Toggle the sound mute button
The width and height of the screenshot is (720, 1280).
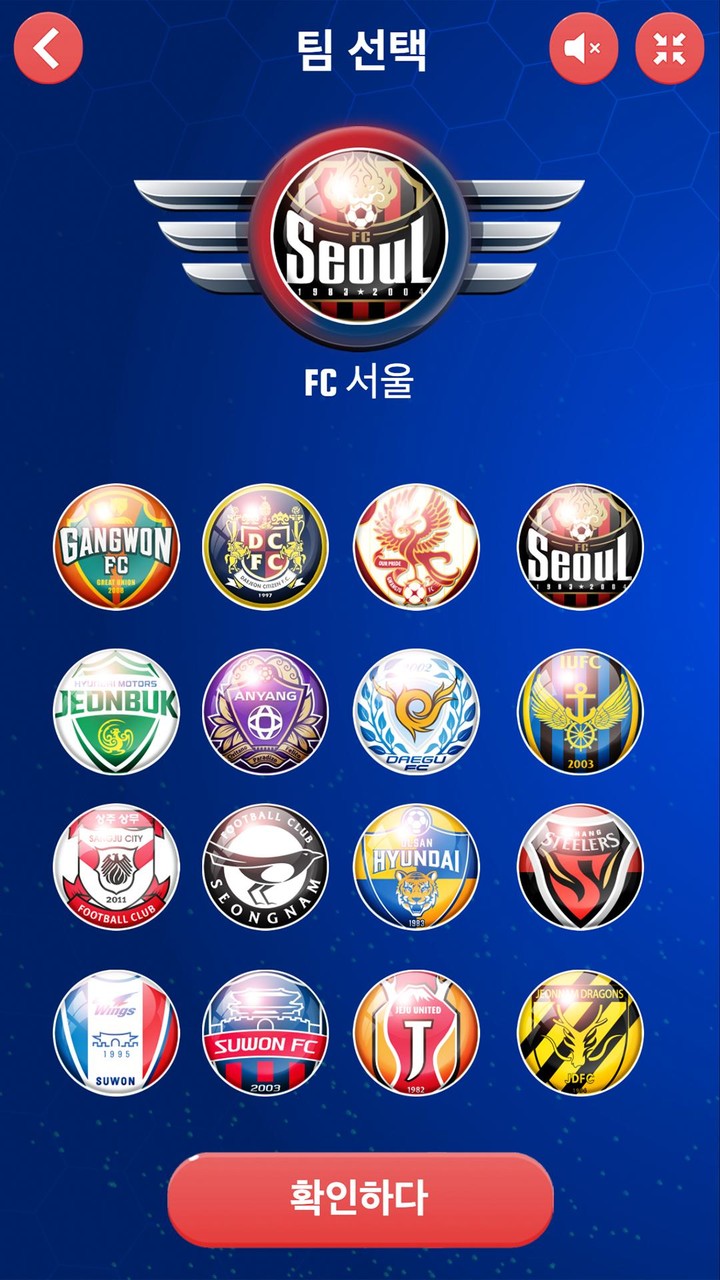pos(584,49)
